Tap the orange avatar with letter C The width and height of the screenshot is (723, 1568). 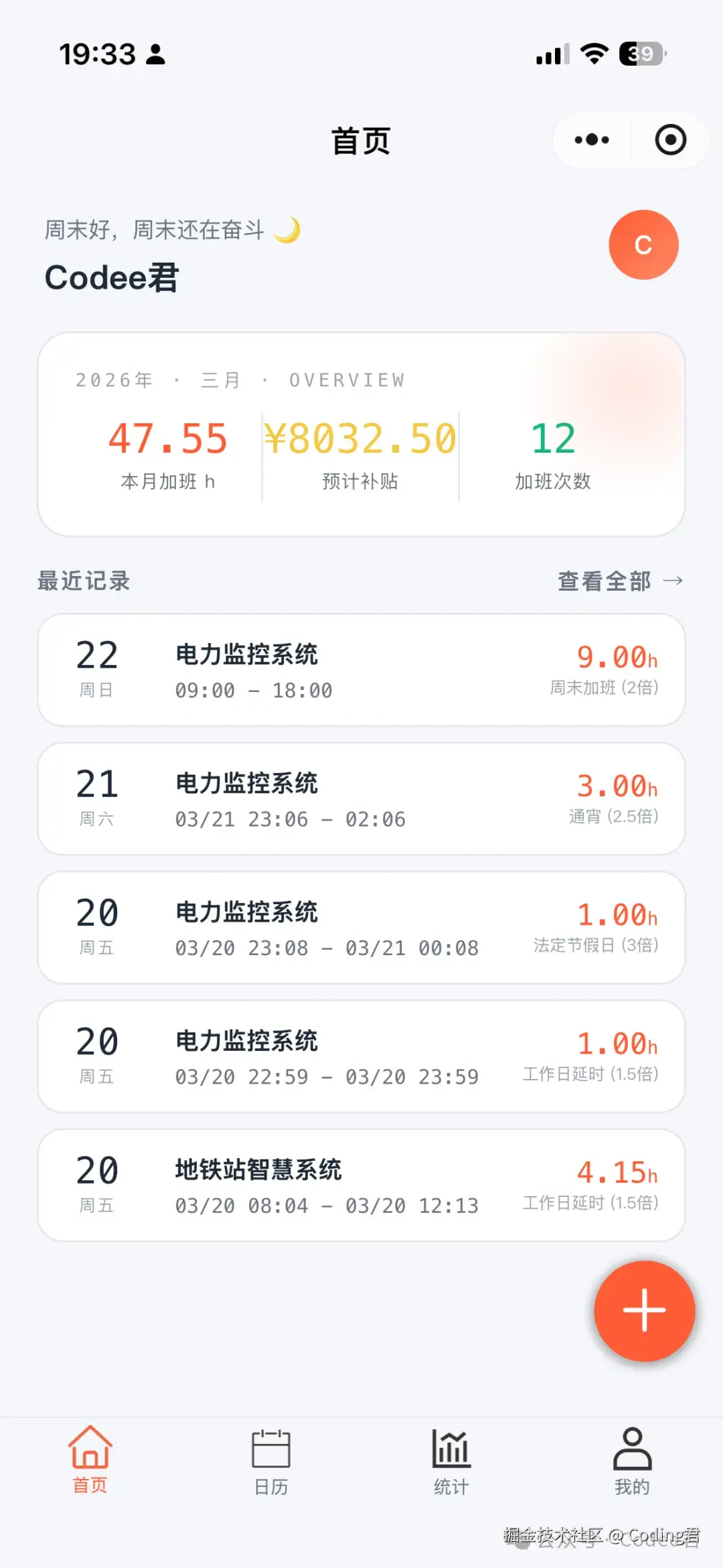coord(643,244)
